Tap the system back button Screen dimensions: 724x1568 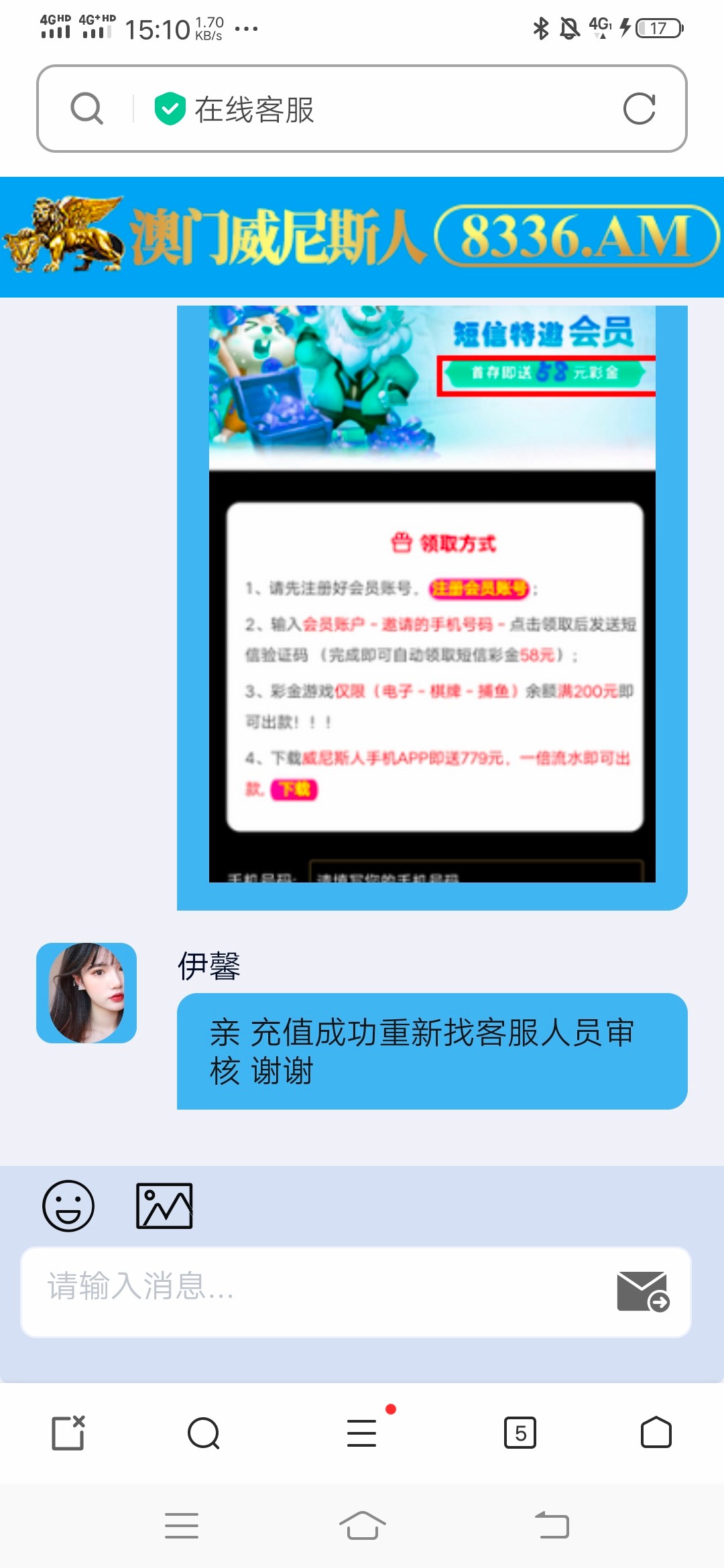pos(552,1525)
